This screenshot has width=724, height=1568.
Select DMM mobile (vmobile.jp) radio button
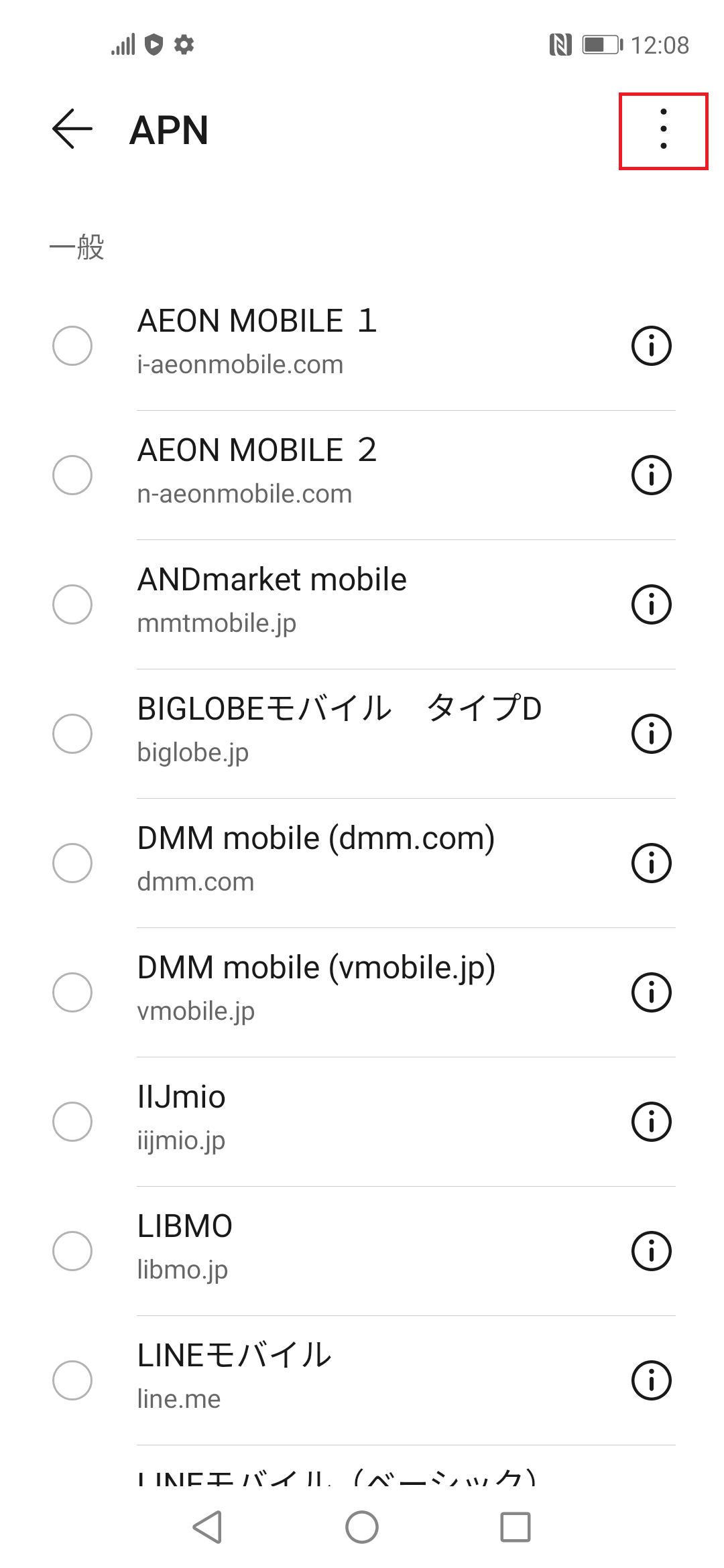click(x=72, y=992)
